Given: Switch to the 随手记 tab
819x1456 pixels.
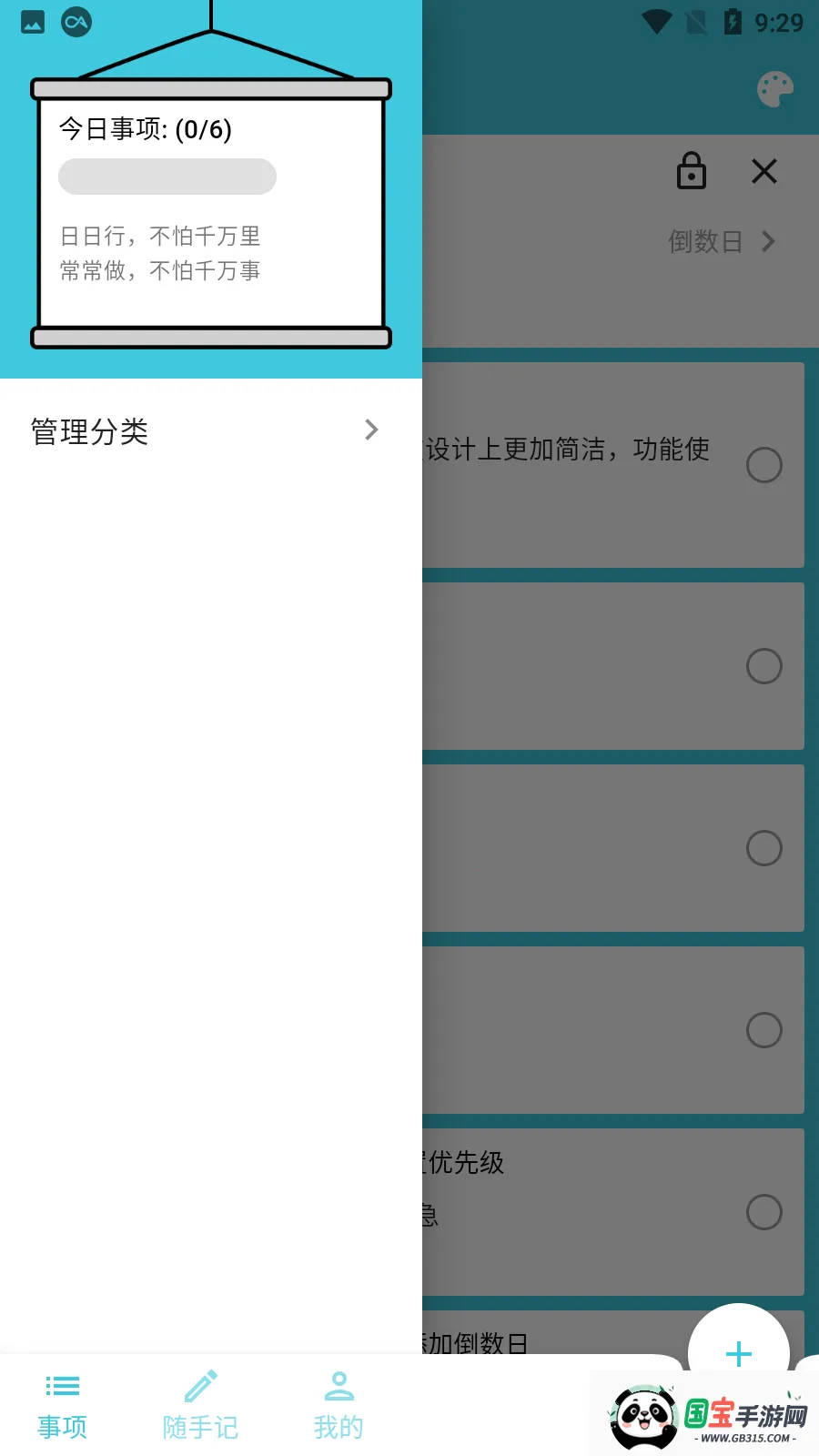Looking at the screenshot, I should pos(200,1404).
